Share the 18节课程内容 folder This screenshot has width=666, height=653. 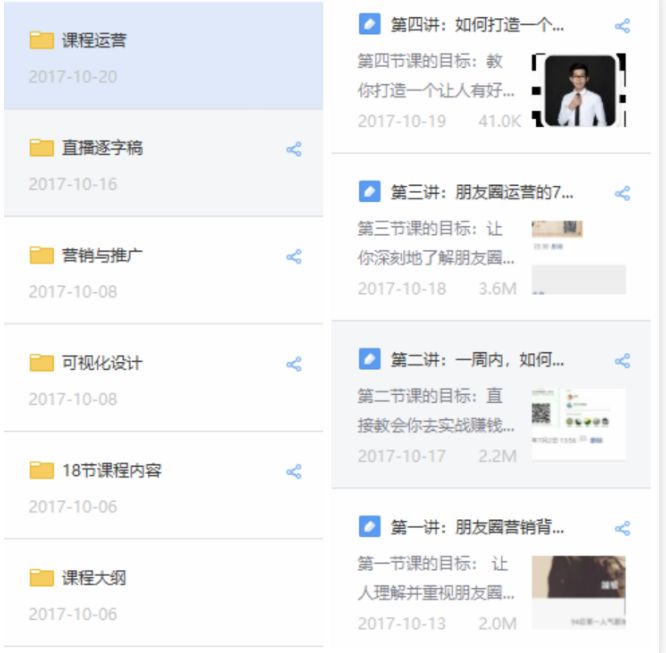pyautogui.click(x=294, y=471)
